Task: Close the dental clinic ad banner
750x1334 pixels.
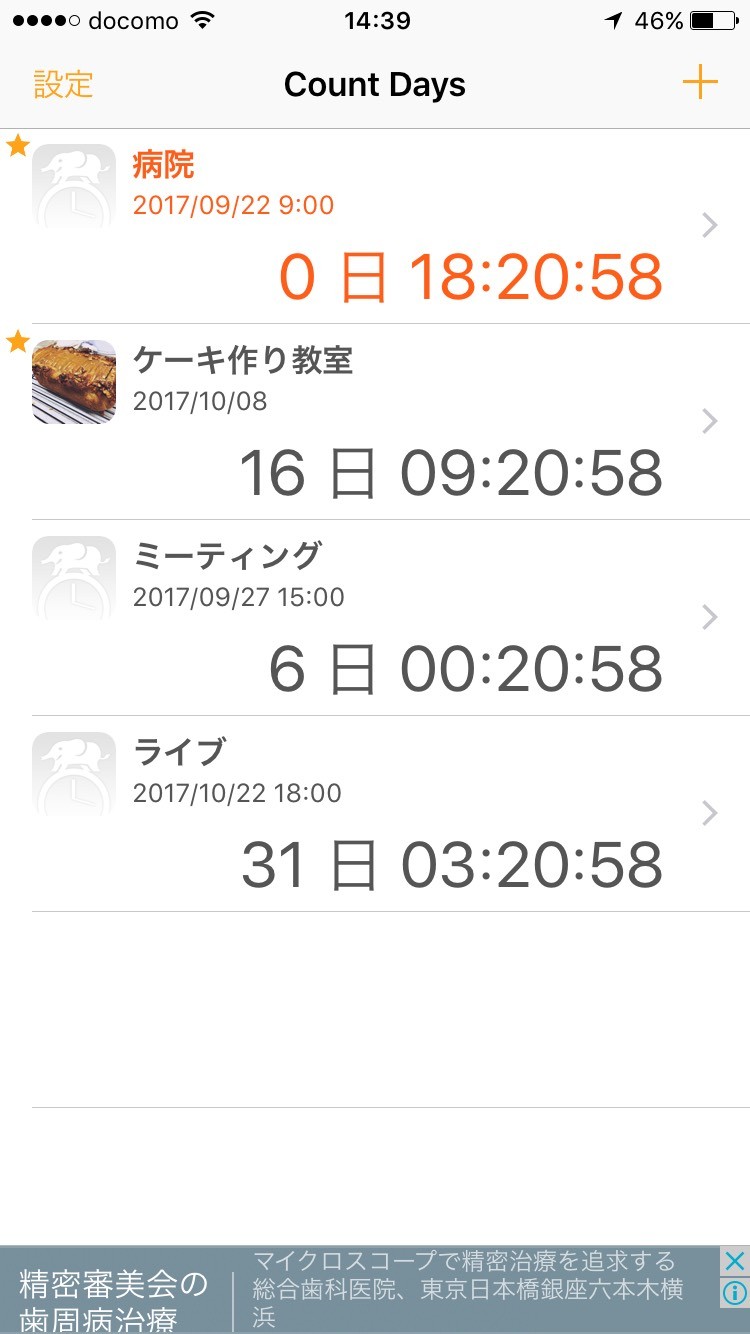Action: 735,1261
